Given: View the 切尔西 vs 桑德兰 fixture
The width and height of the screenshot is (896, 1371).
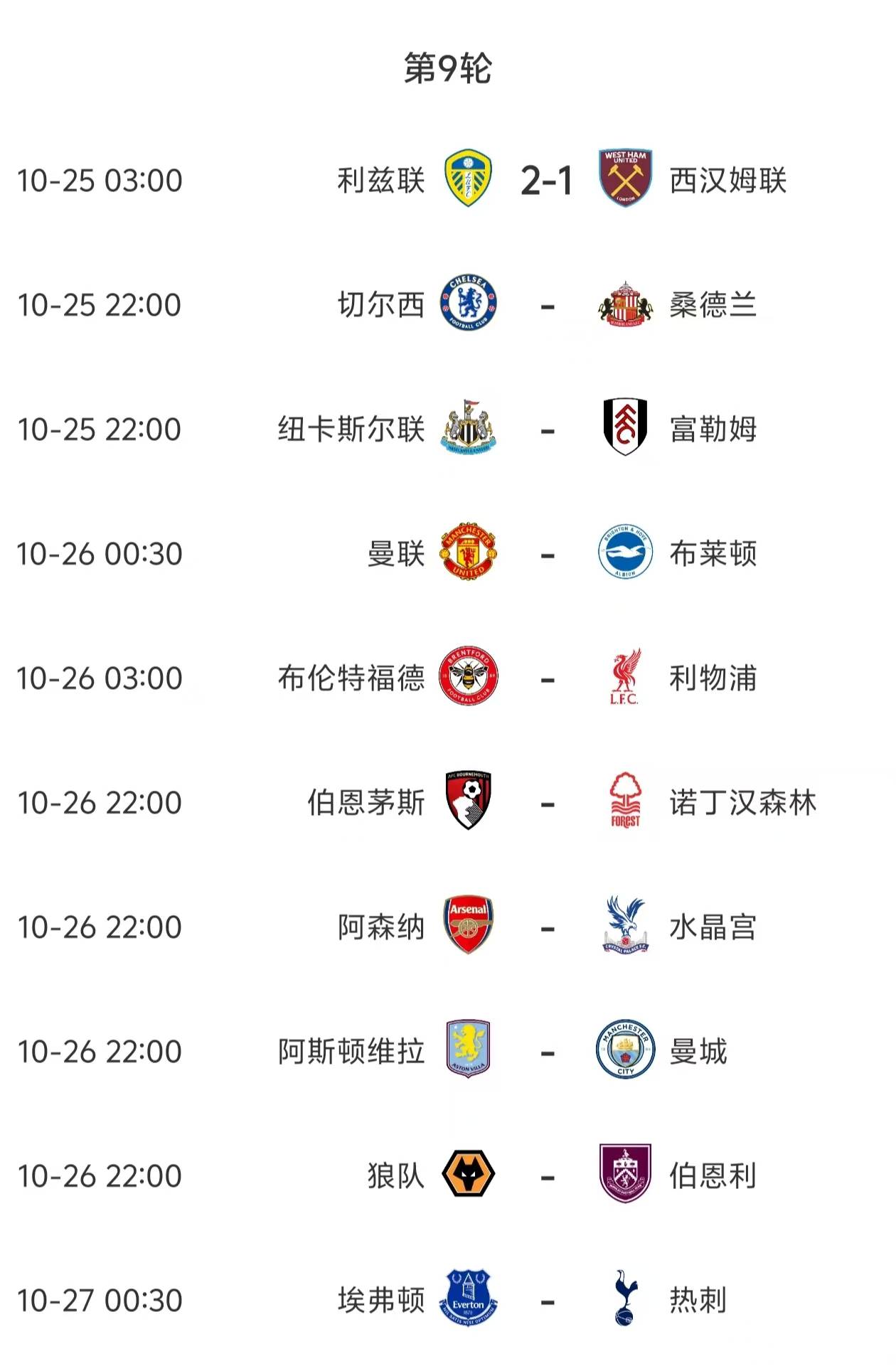Looking at the screenshot, I should [546, 306].
